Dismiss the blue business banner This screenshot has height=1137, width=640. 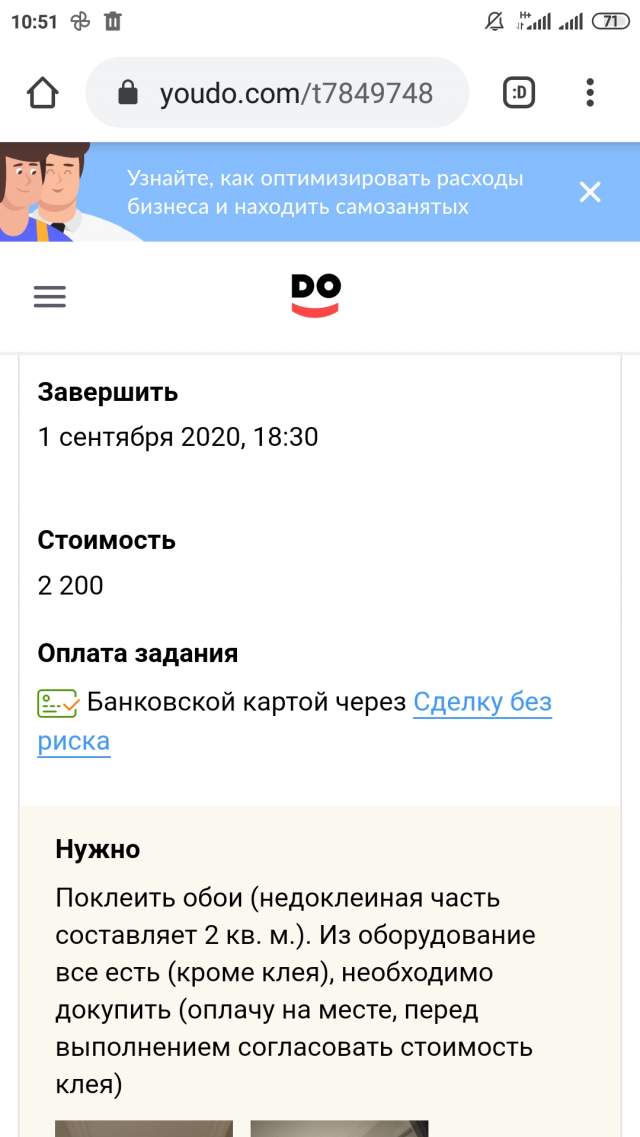(x=590, y=192)
